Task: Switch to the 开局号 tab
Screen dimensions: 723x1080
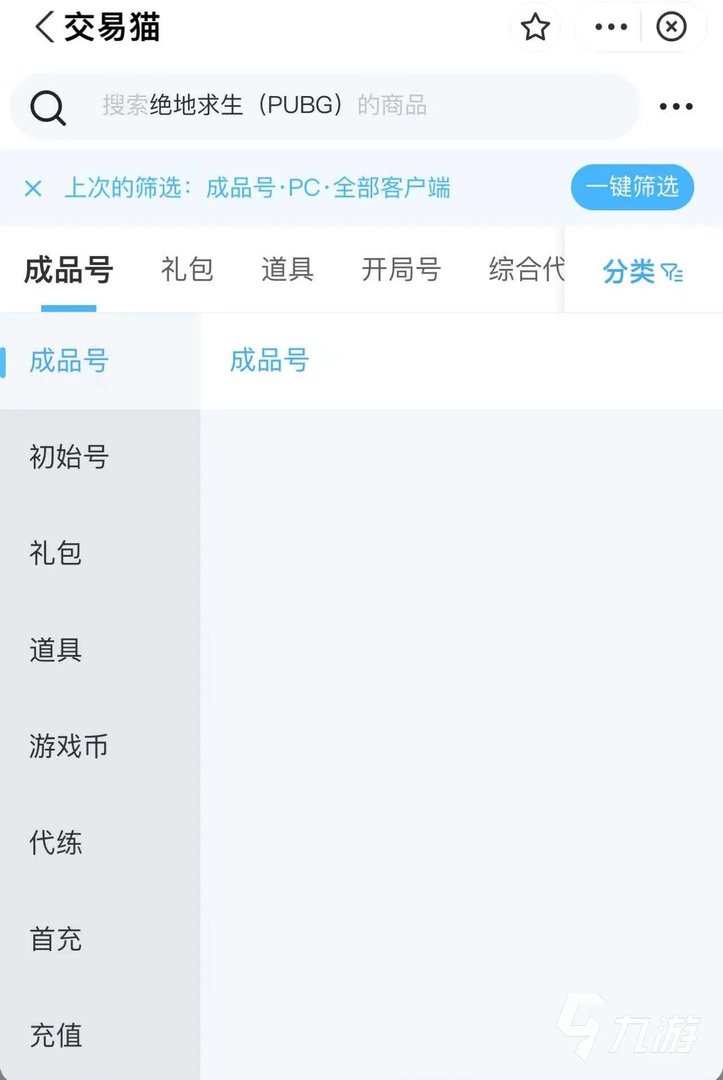Action: [x=400, y=270]
